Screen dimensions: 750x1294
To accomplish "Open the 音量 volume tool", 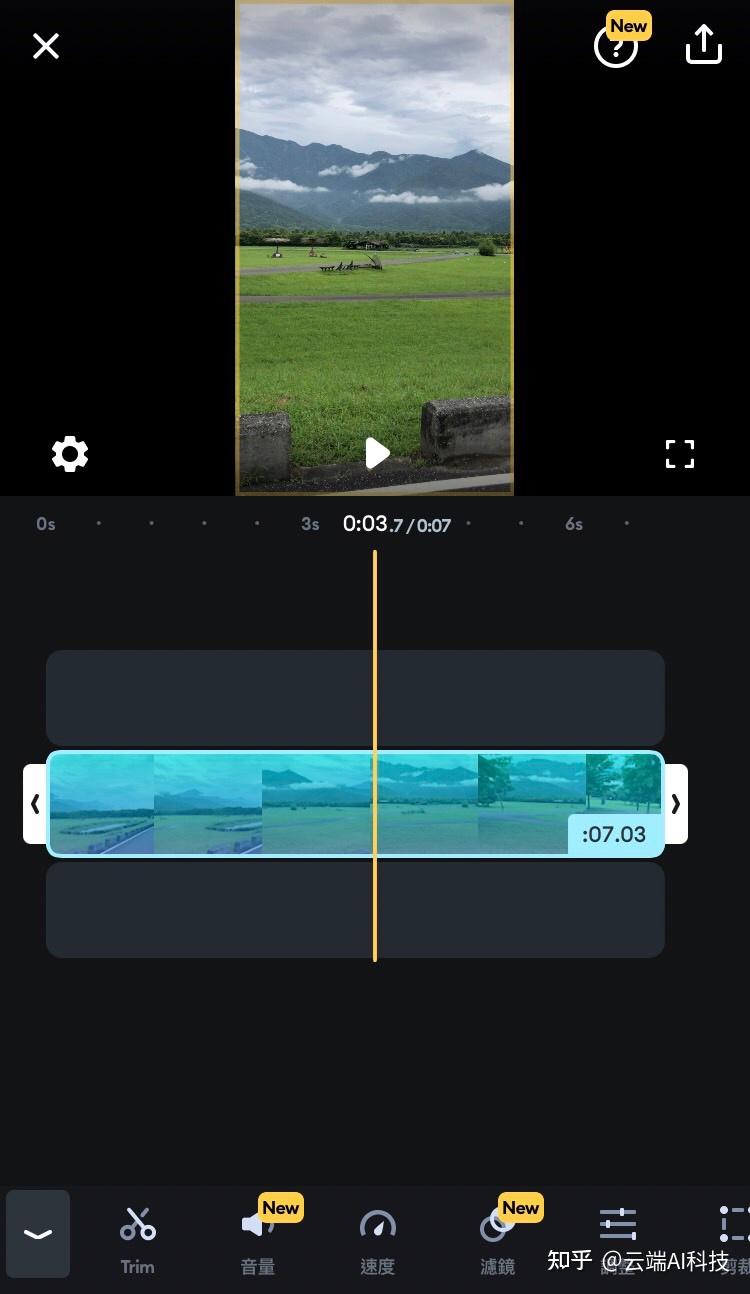I will click(258, 1240).
